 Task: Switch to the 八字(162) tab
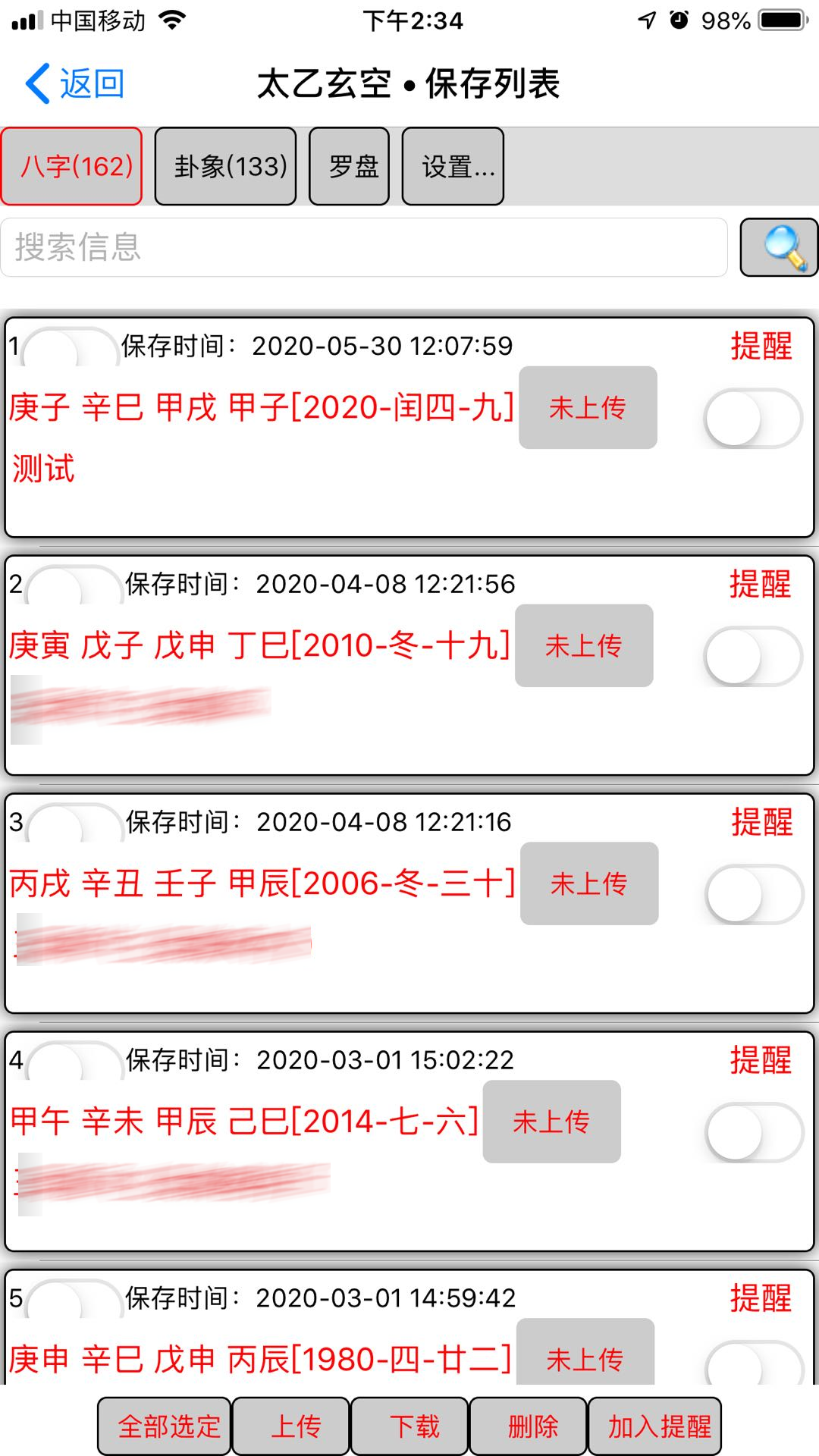[x=72, y=166]
